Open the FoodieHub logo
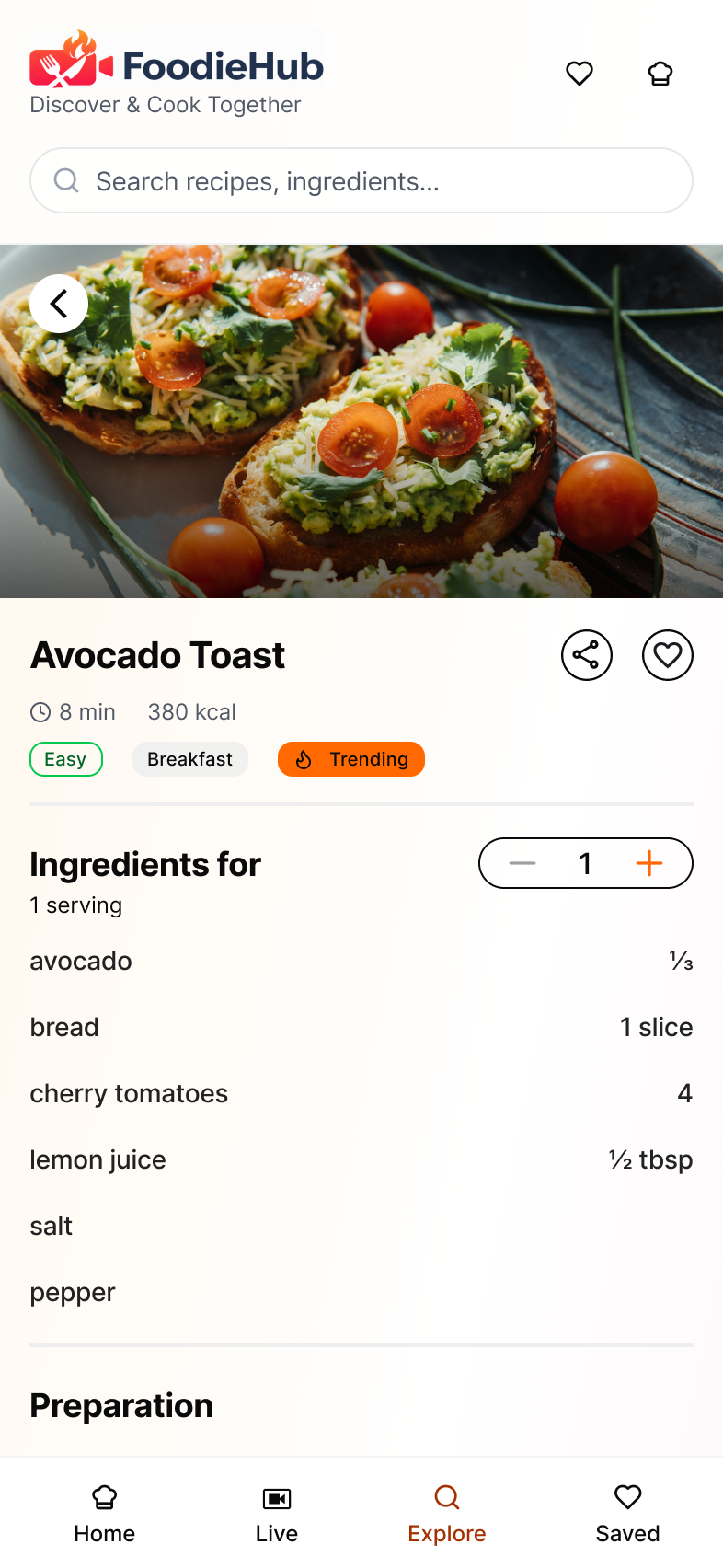This screenshot has width=723, height=1568. (x=177, y=65)
